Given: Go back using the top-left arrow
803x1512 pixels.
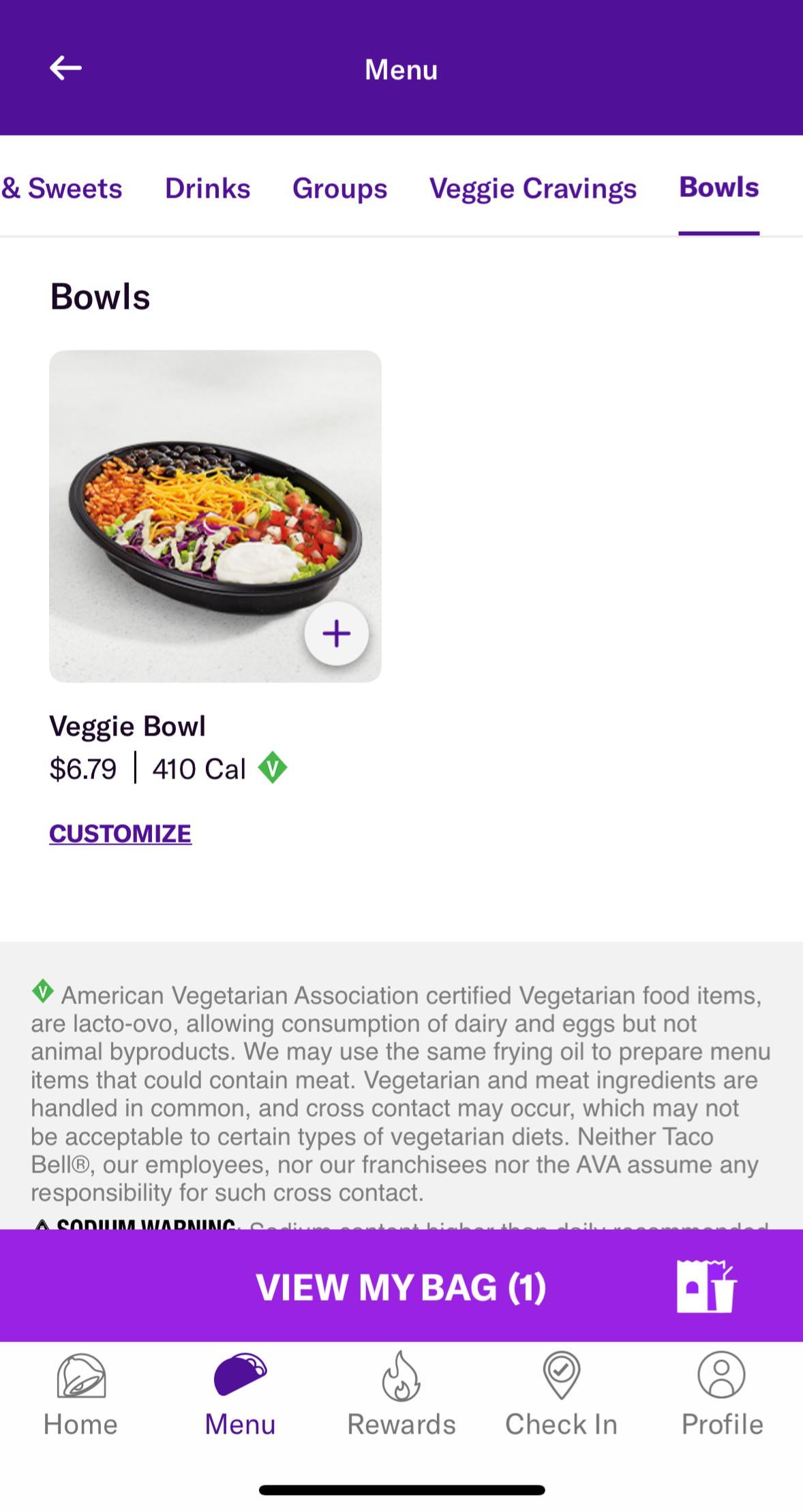Looking at the screenshot, I should [65, 68].
